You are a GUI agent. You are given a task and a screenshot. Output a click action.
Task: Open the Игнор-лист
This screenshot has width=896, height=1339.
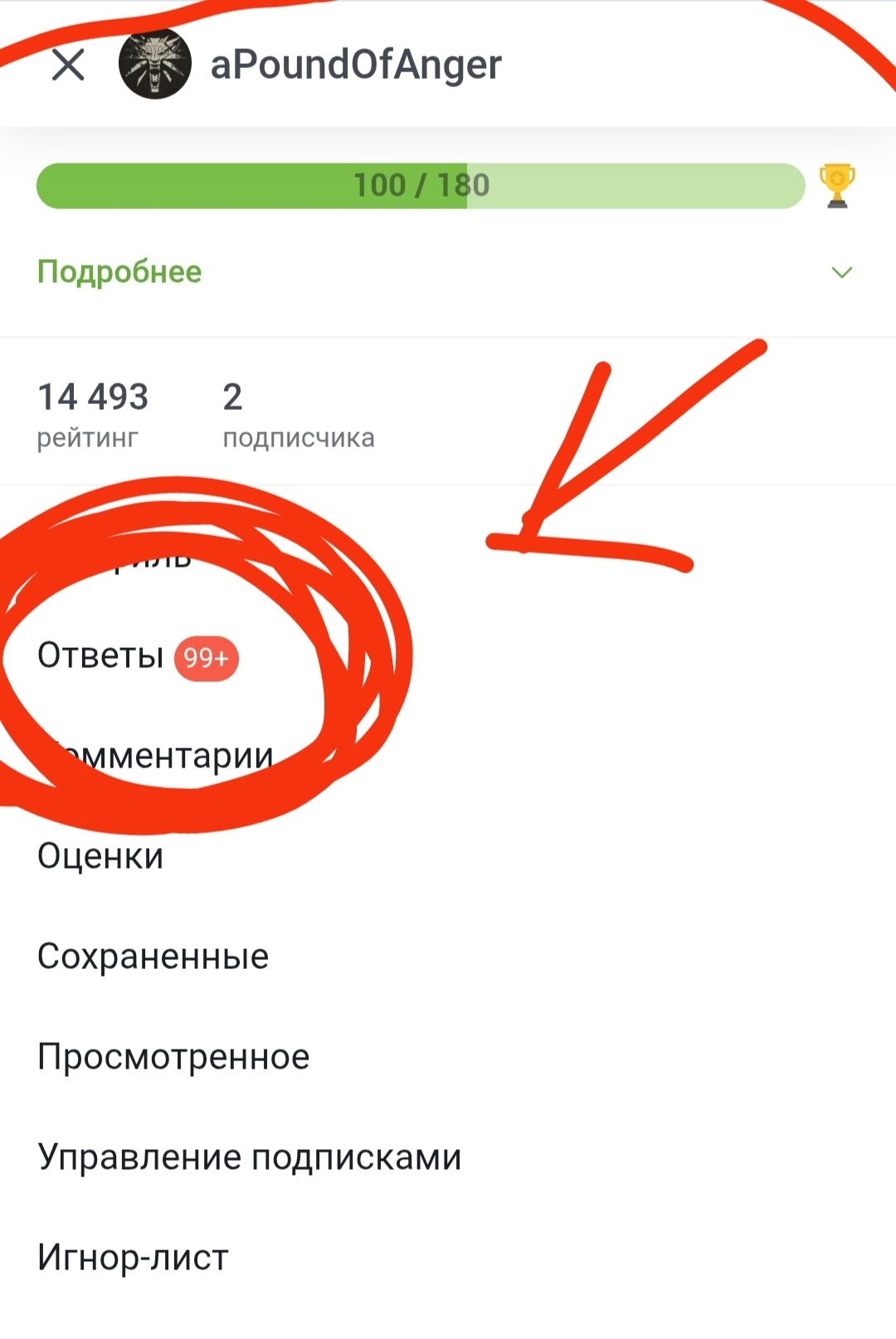pos(133,1258)
